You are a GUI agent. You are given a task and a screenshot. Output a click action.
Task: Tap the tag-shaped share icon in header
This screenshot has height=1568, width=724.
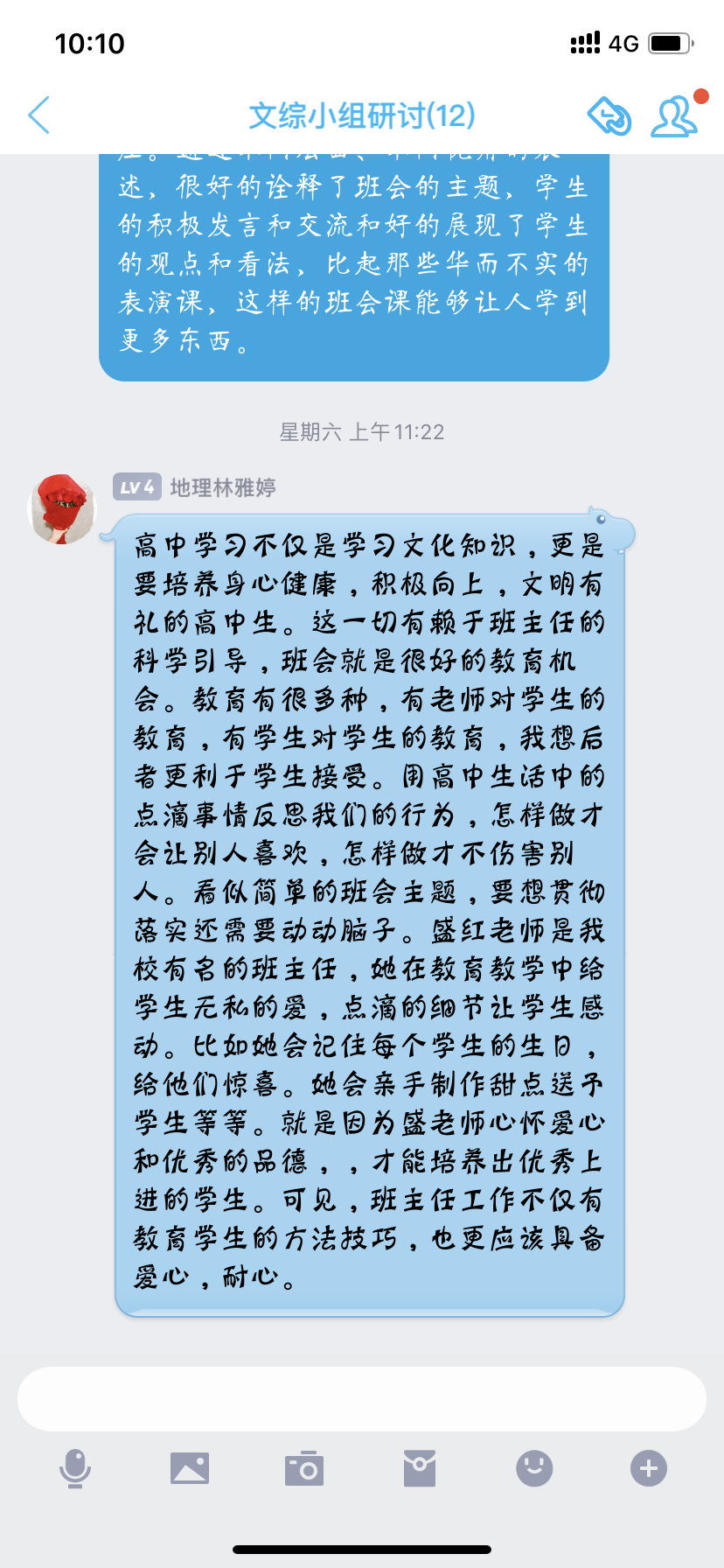pos(609,115)
